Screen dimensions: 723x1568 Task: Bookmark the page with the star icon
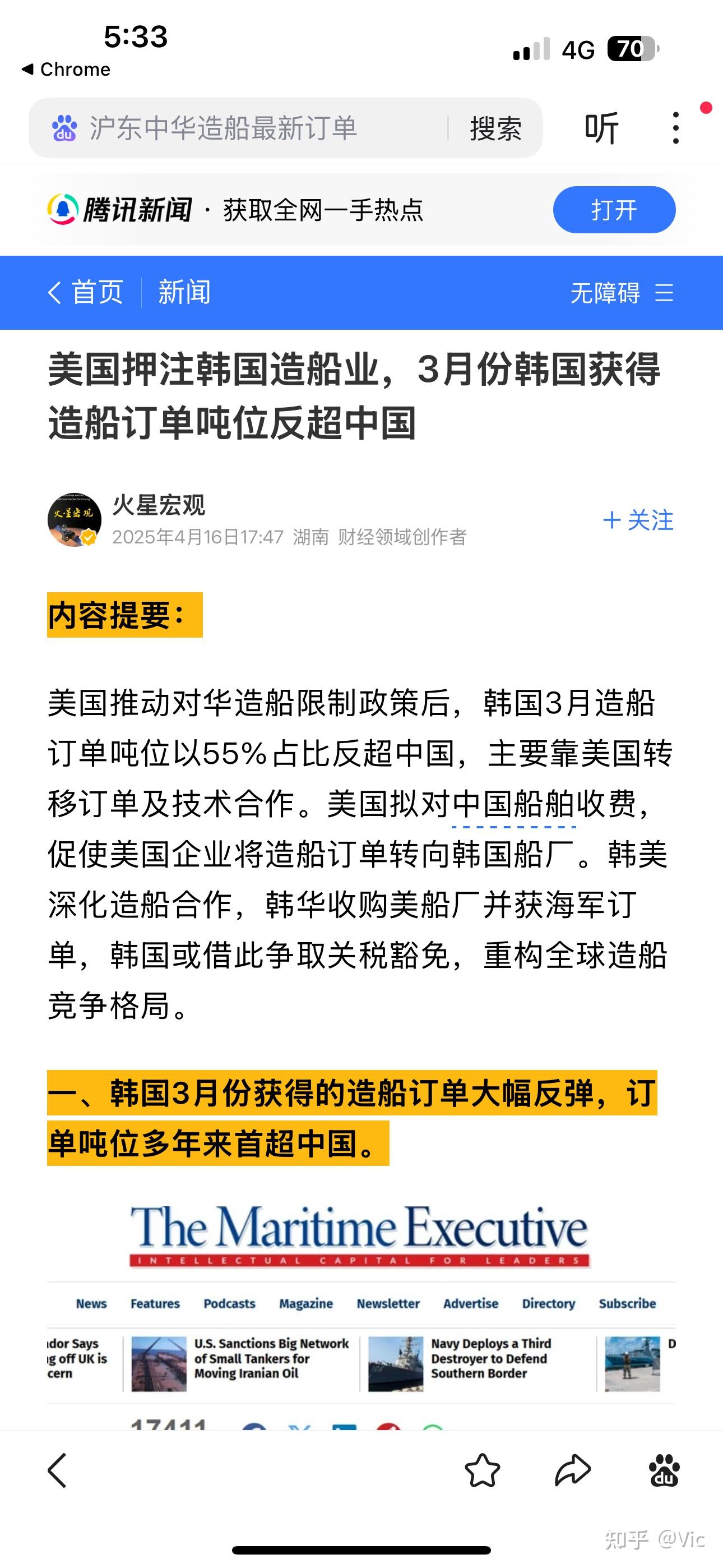point(482,1470)
